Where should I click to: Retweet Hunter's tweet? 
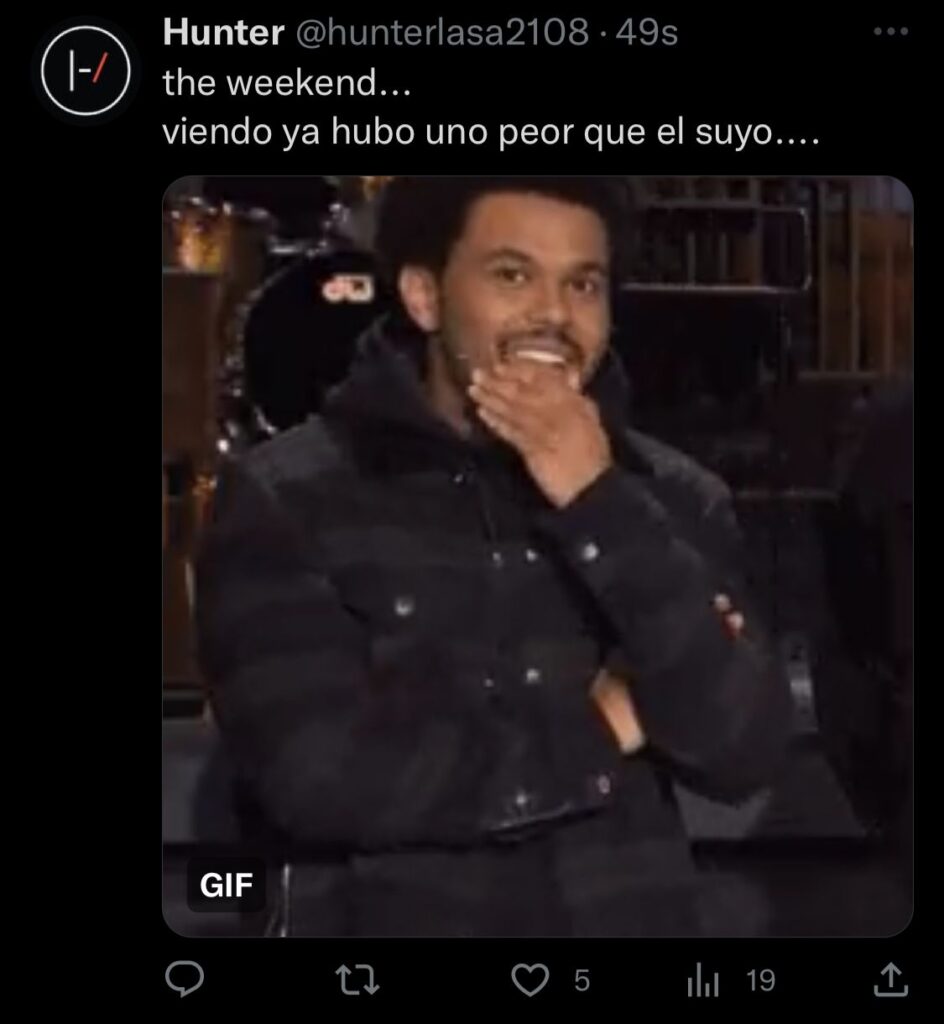359,981
